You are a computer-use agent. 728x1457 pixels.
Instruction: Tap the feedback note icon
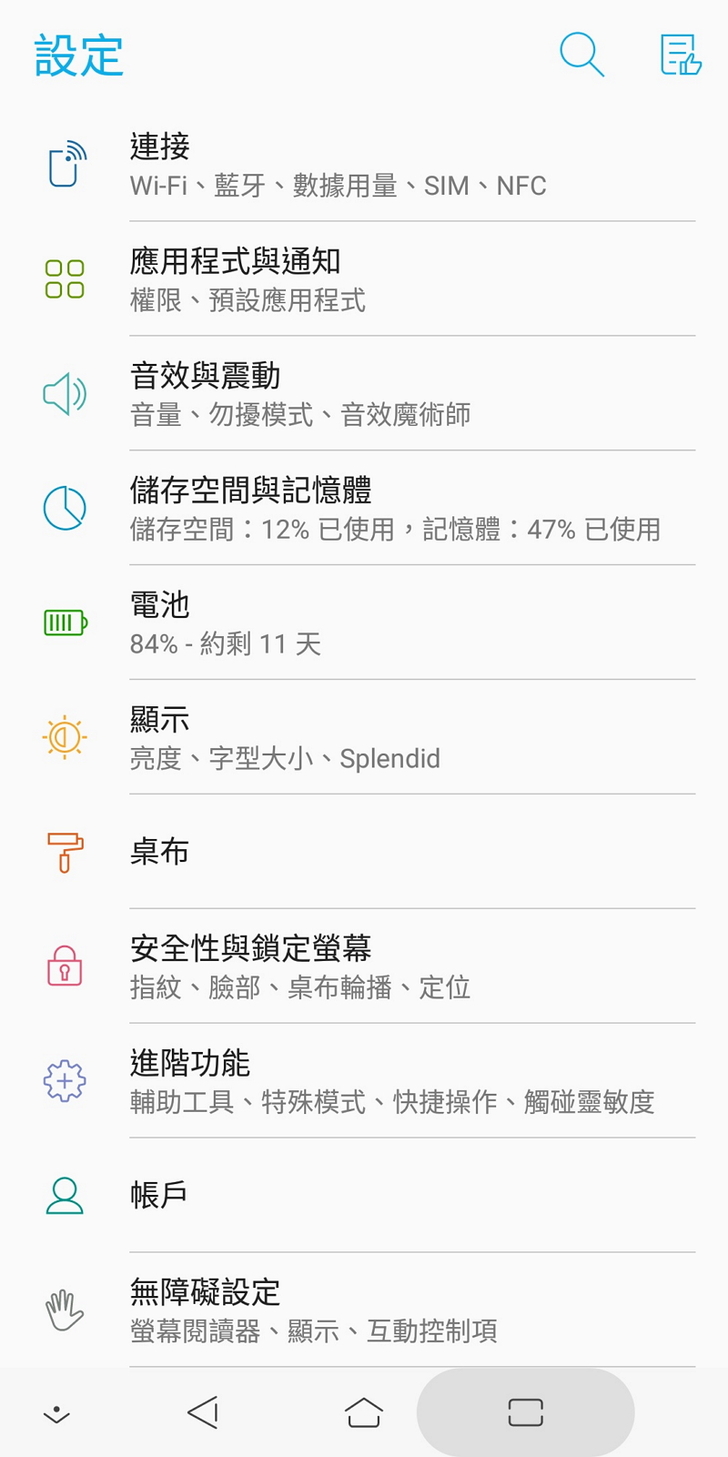[681, 54]
